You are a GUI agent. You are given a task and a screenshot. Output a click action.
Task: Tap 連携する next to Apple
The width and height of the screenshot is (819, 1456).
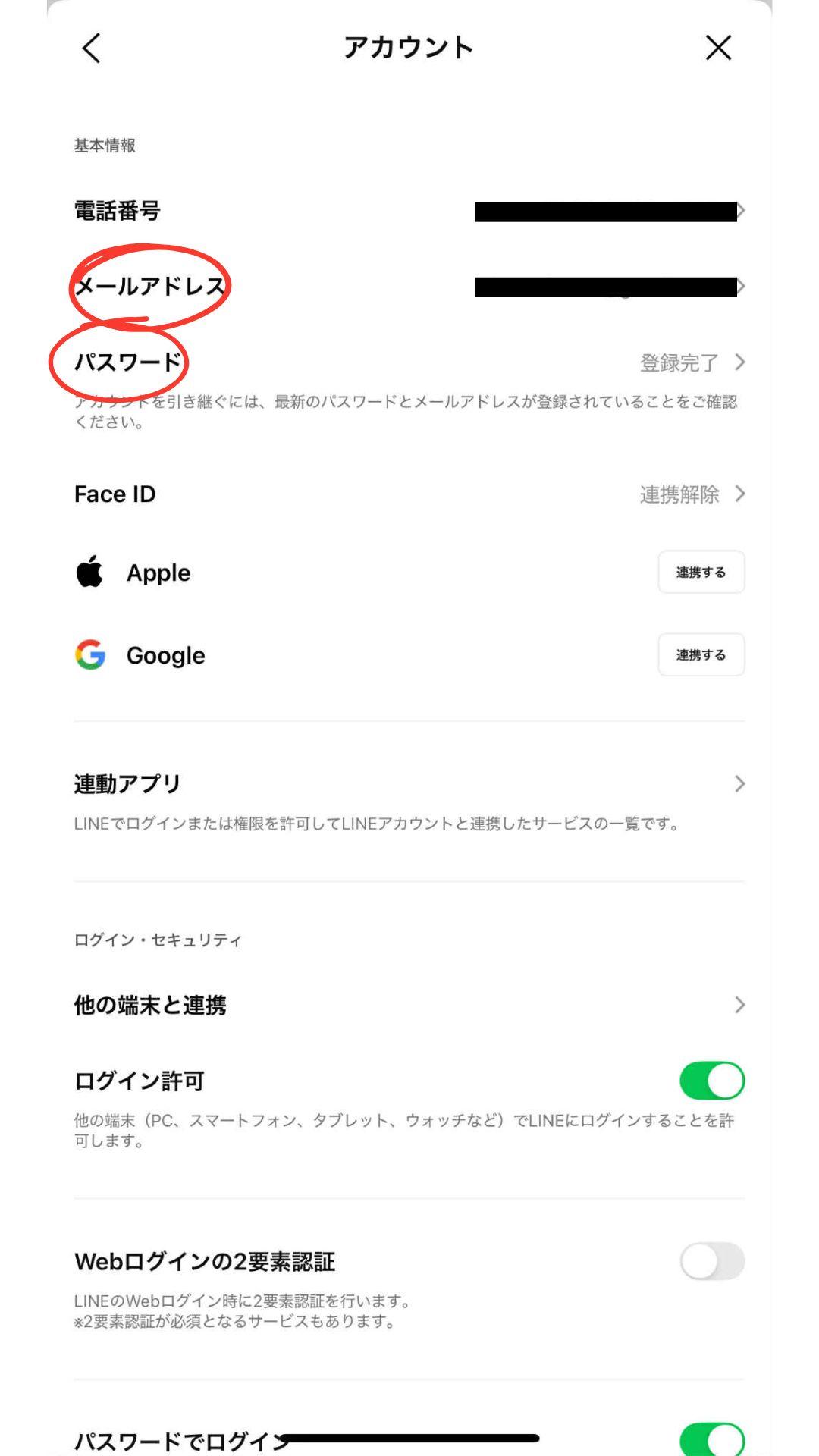pyautogui.click(x=701, y=573)
